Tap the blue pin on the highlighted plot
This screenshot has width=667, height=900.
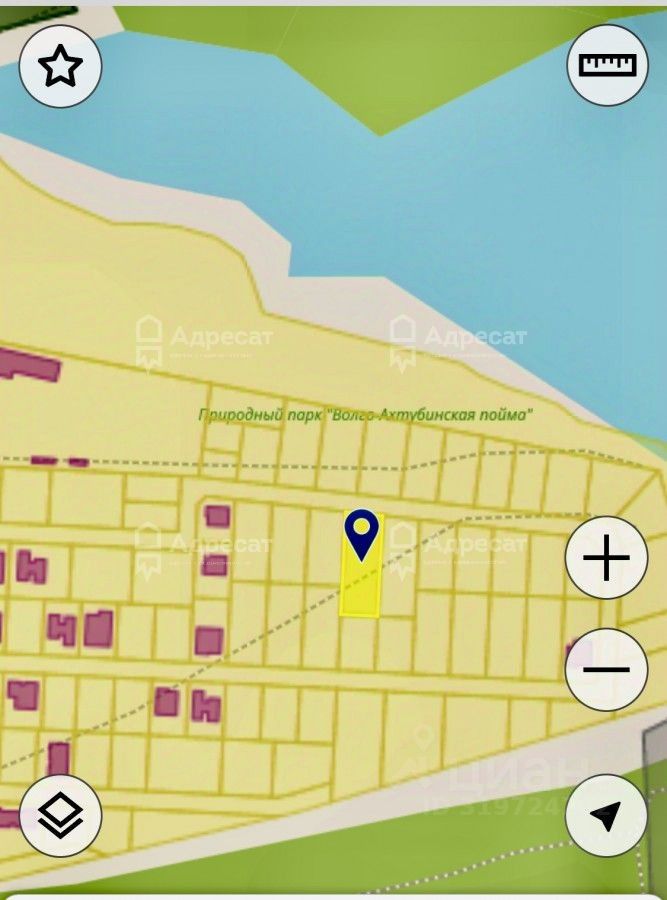361,533
